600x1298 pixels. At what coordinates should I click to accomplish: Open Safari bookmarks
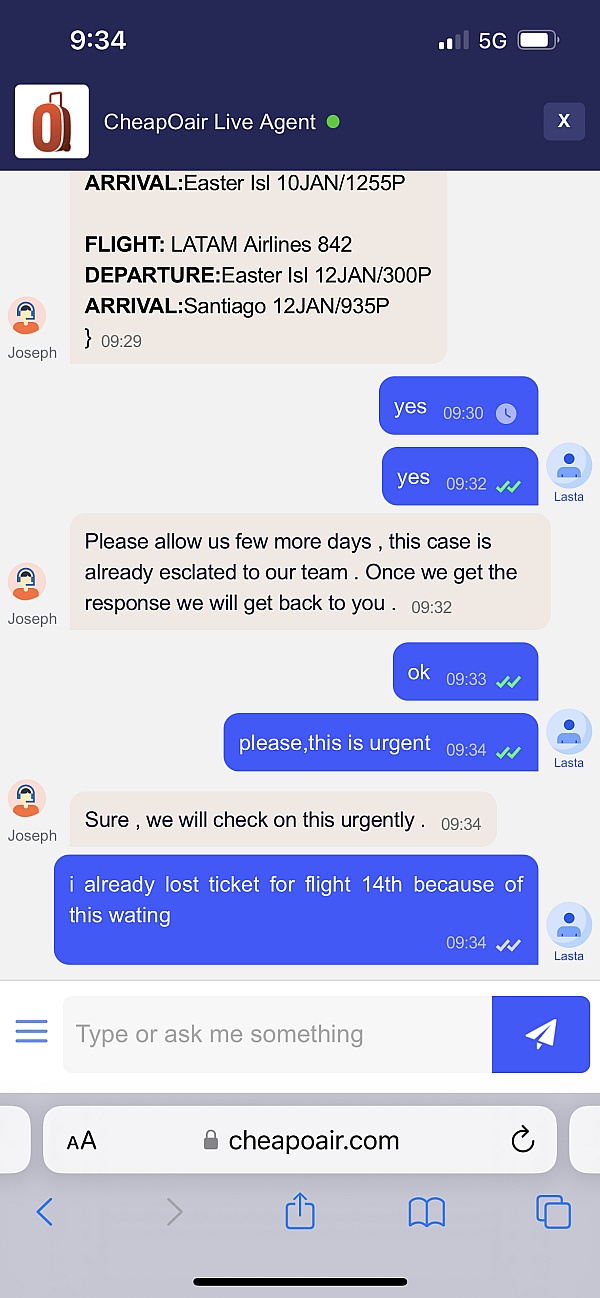tap(427, 1212)
